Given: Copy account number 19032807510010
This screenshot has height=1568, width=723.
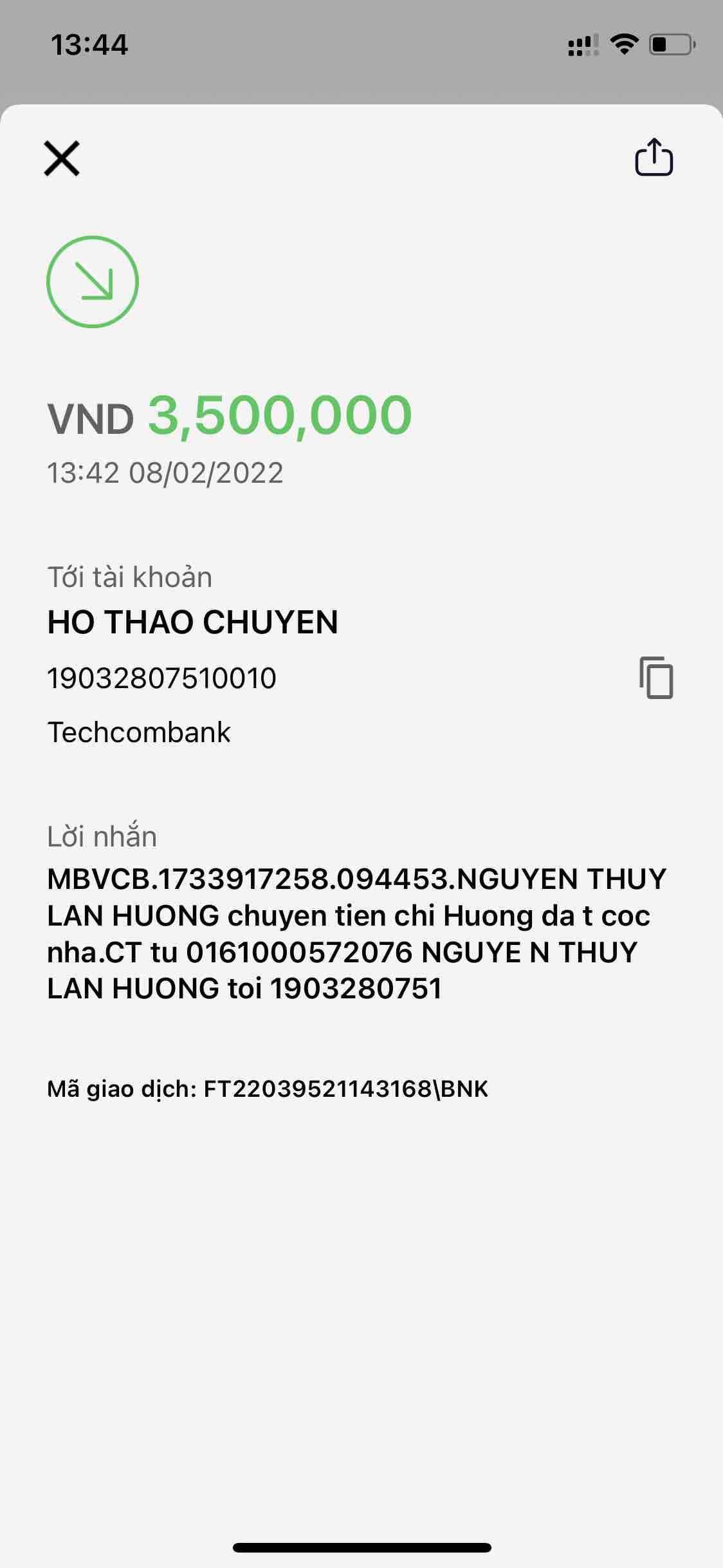Looking at the screenshot, I should tap(656, 678).
